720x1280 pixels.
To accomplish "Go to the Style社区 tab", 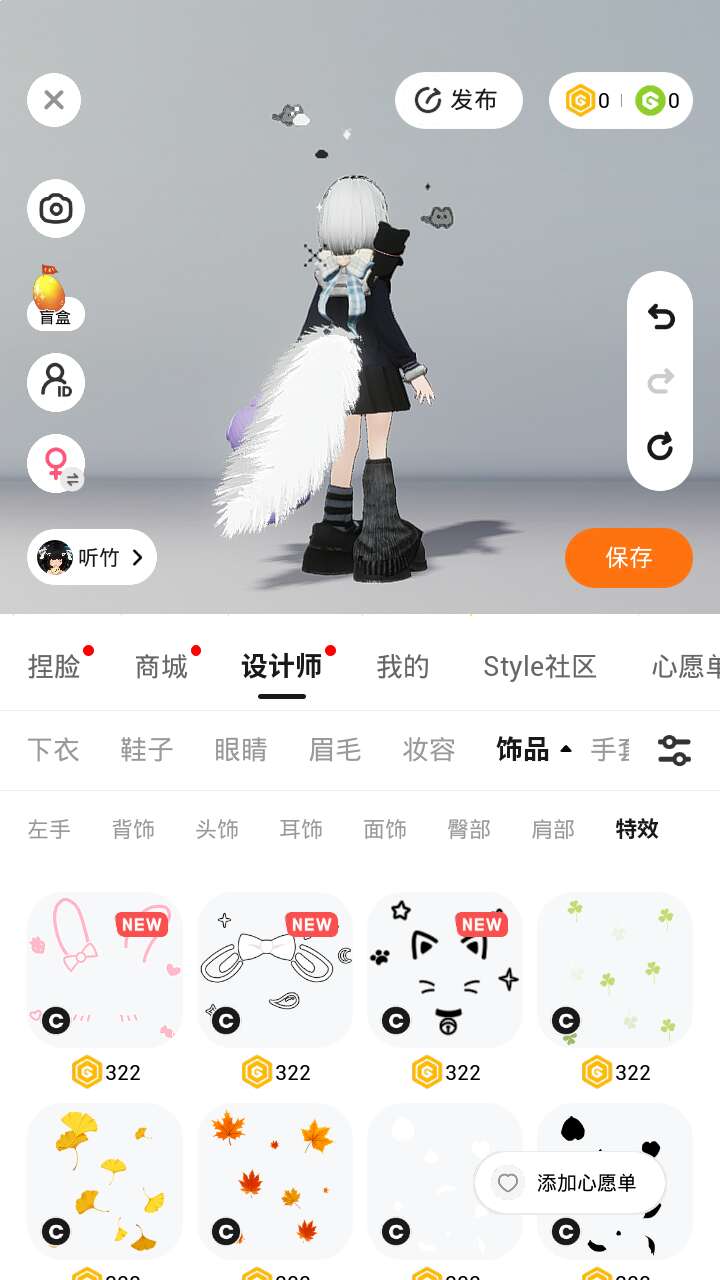I will 539,666.
